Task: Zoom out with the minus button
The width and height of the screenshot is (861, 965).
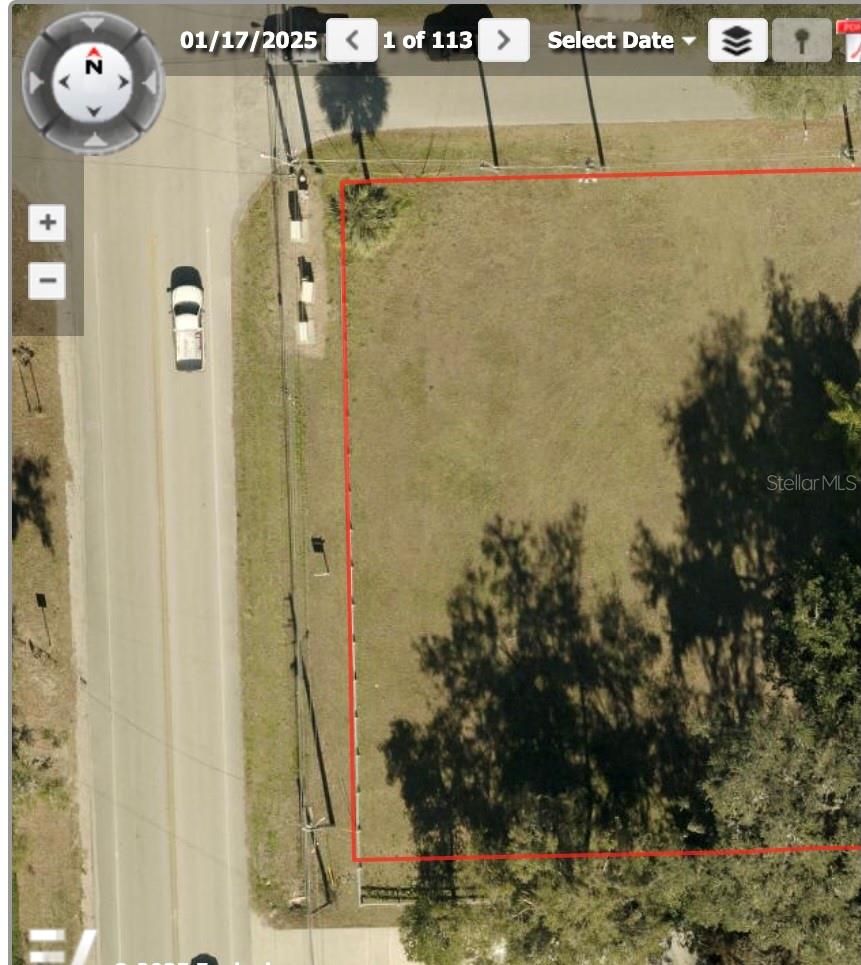Action: click(x=47, y=280)
